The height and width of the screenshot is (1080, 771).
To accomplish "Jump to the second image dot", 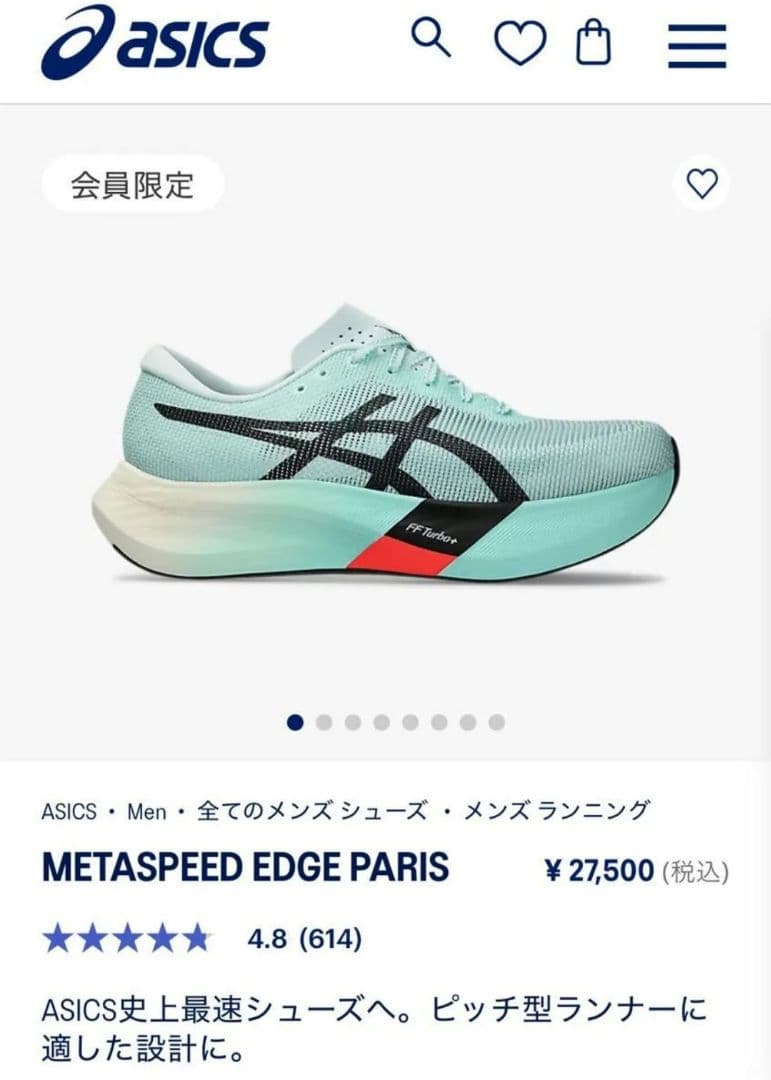I will tap(323, 722).
